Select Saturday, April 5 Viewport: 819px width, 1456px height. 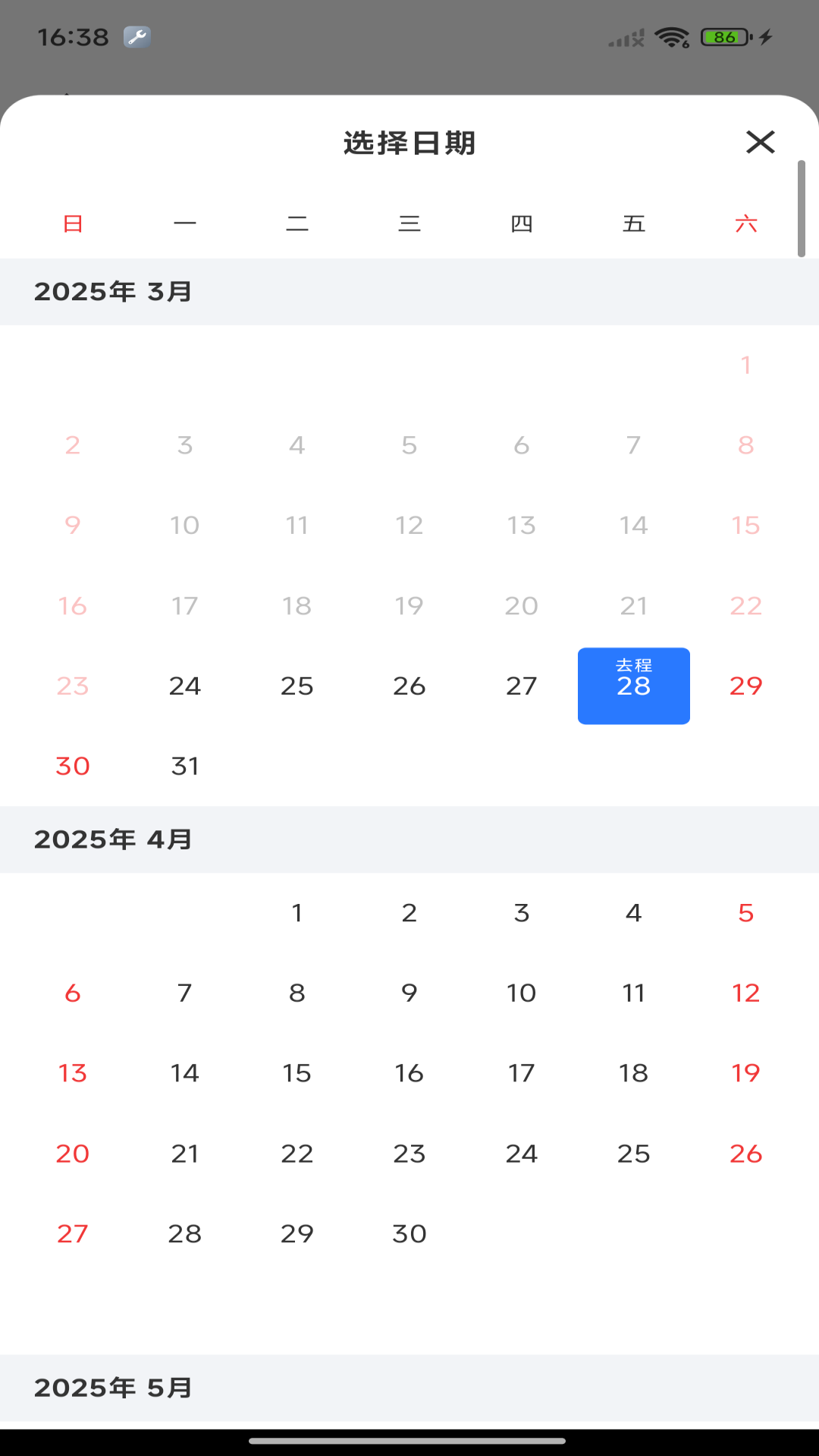pos(746,913)
